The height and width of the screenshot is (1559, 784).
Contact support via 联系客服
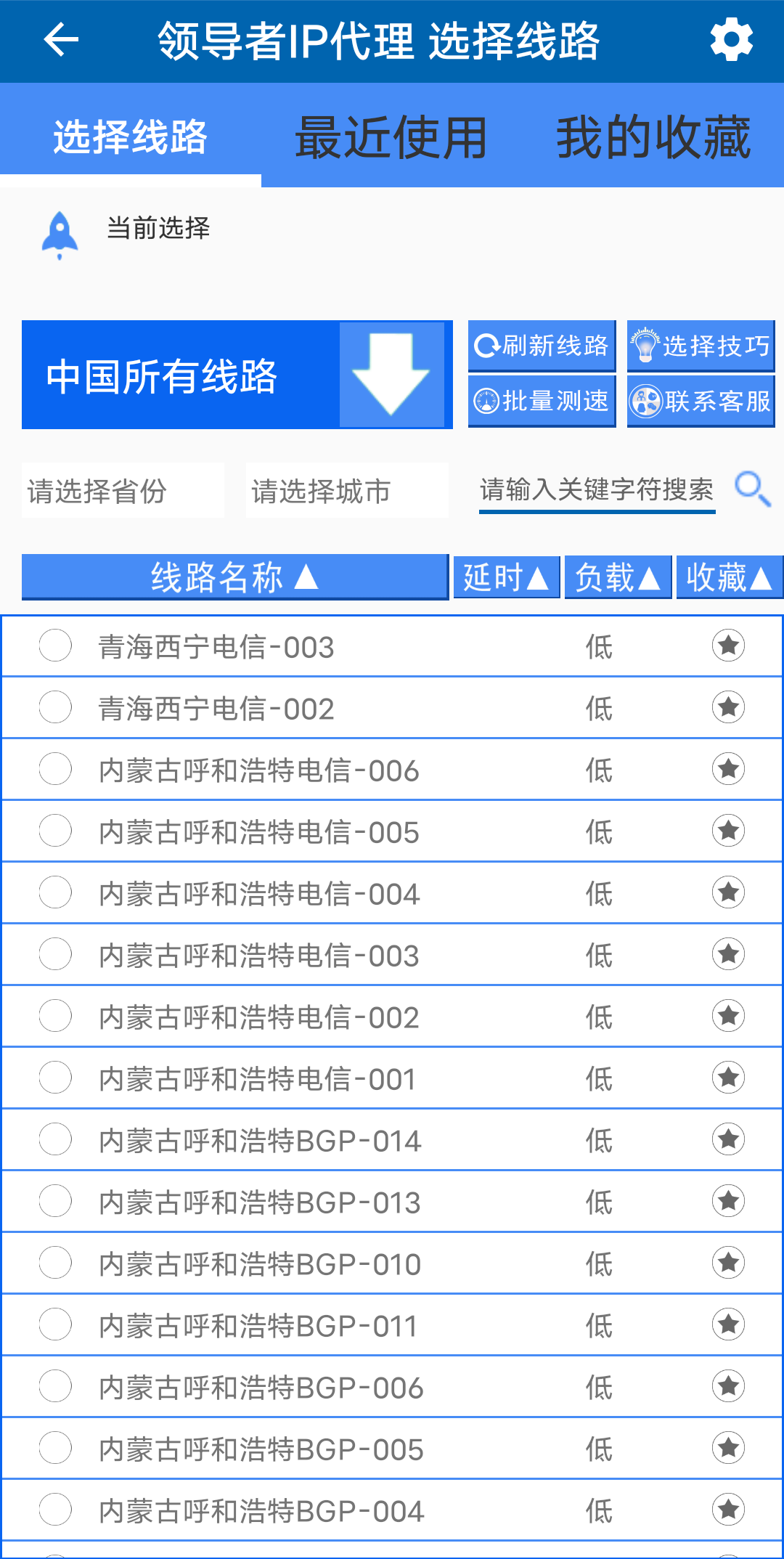pos(701,401)
